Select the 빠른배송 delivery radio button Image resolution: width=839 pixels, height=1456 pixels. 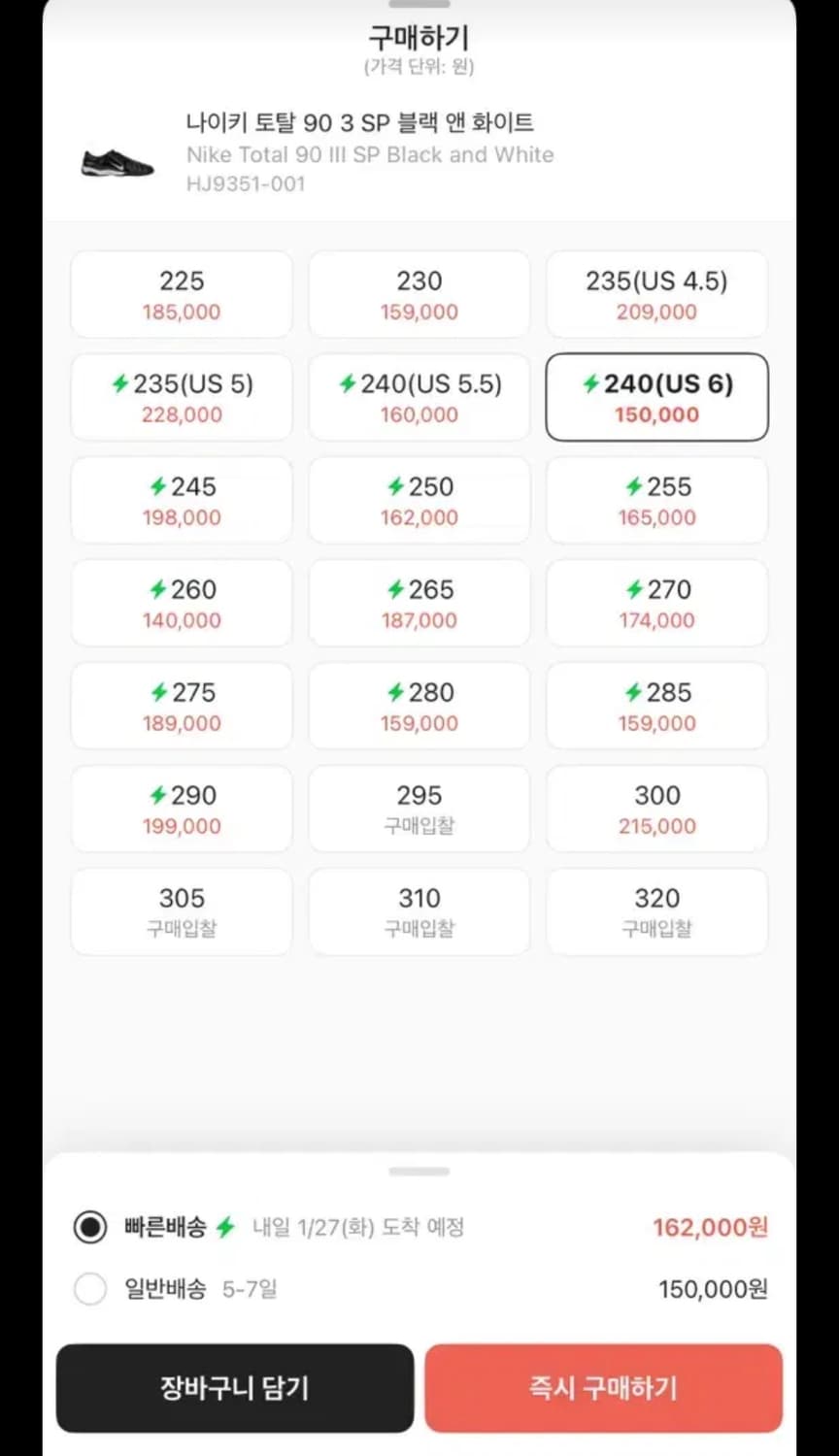point(89,1227)
